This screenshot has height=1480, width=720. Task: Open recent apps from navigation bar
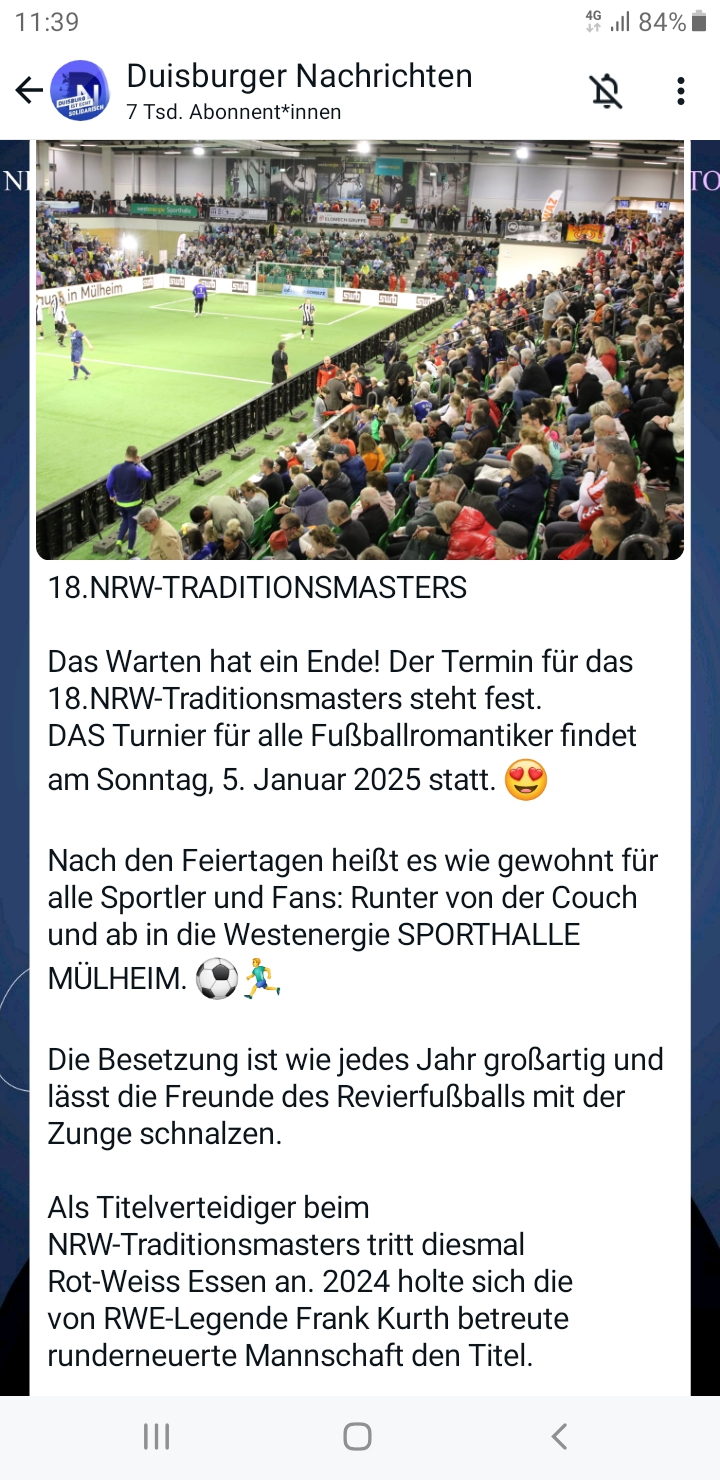click(x=156, y=1437)
